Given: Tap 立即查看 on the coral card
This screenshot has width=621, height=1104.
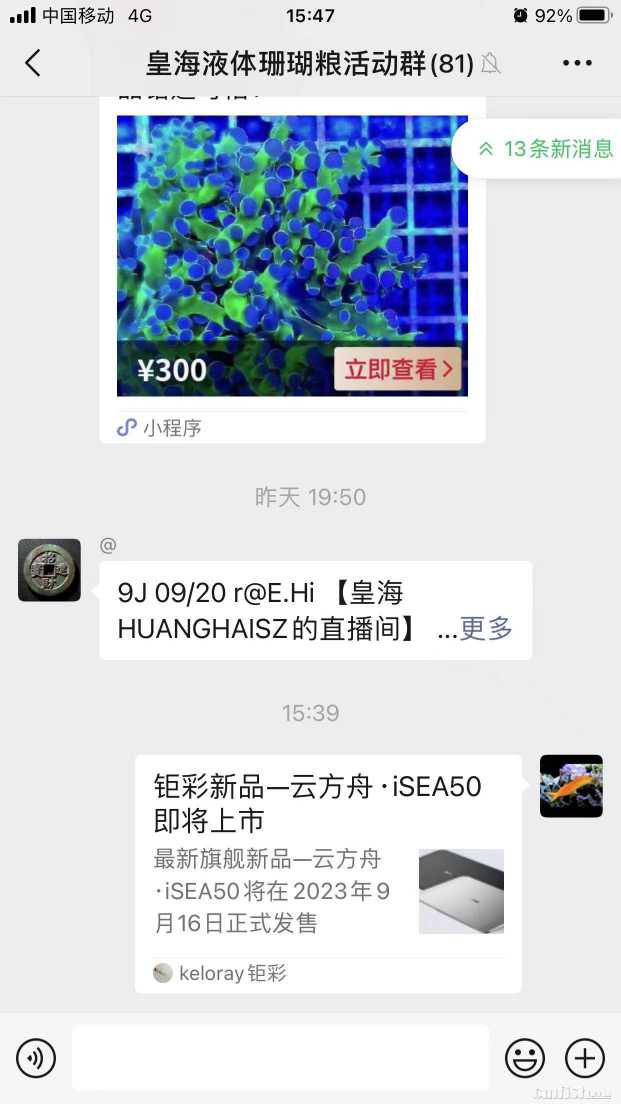Looking at the screenshot, I should click(397, 369).
